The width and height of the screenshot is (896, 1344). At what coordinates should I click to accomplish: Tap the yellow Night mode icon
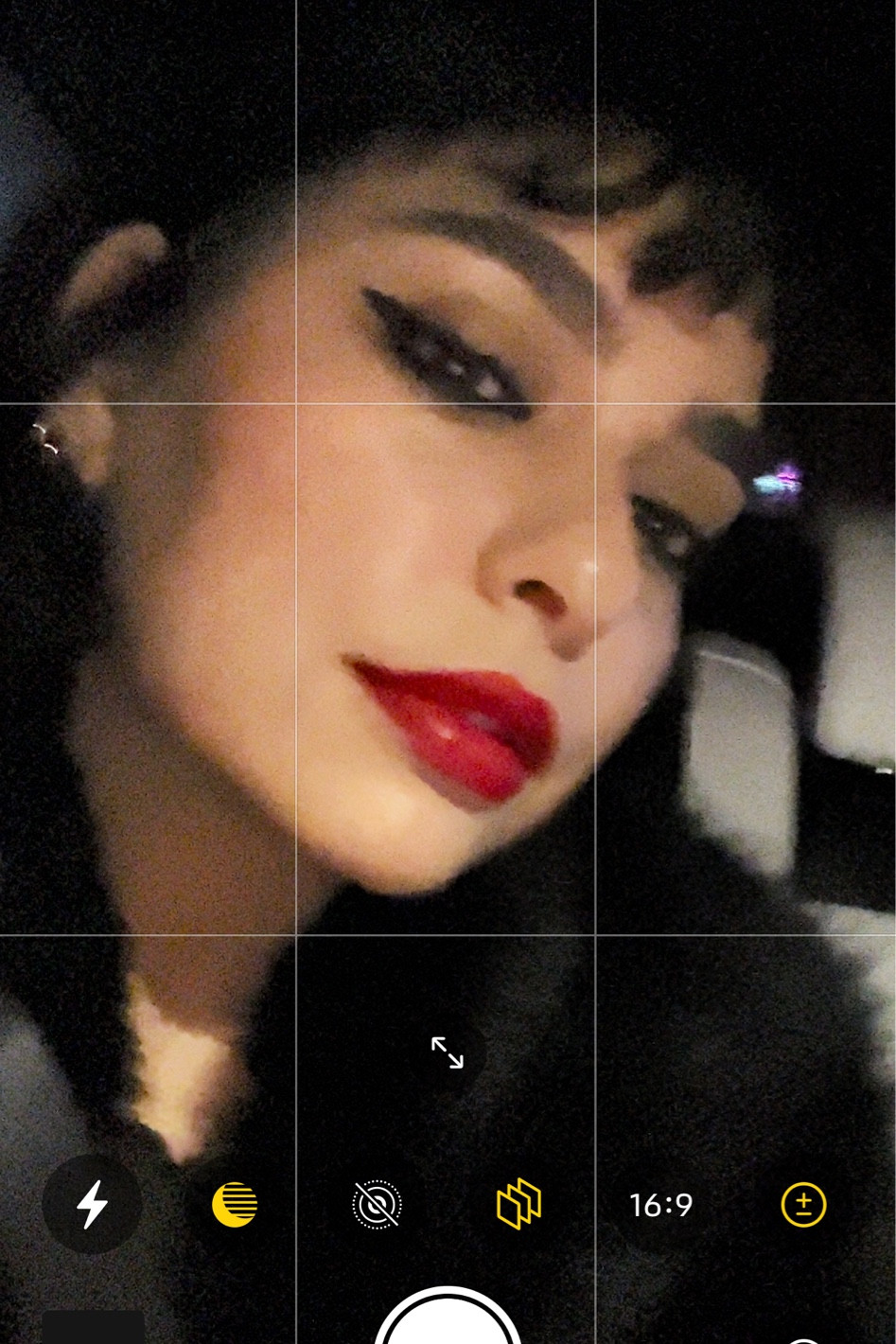click(233, 1203)
